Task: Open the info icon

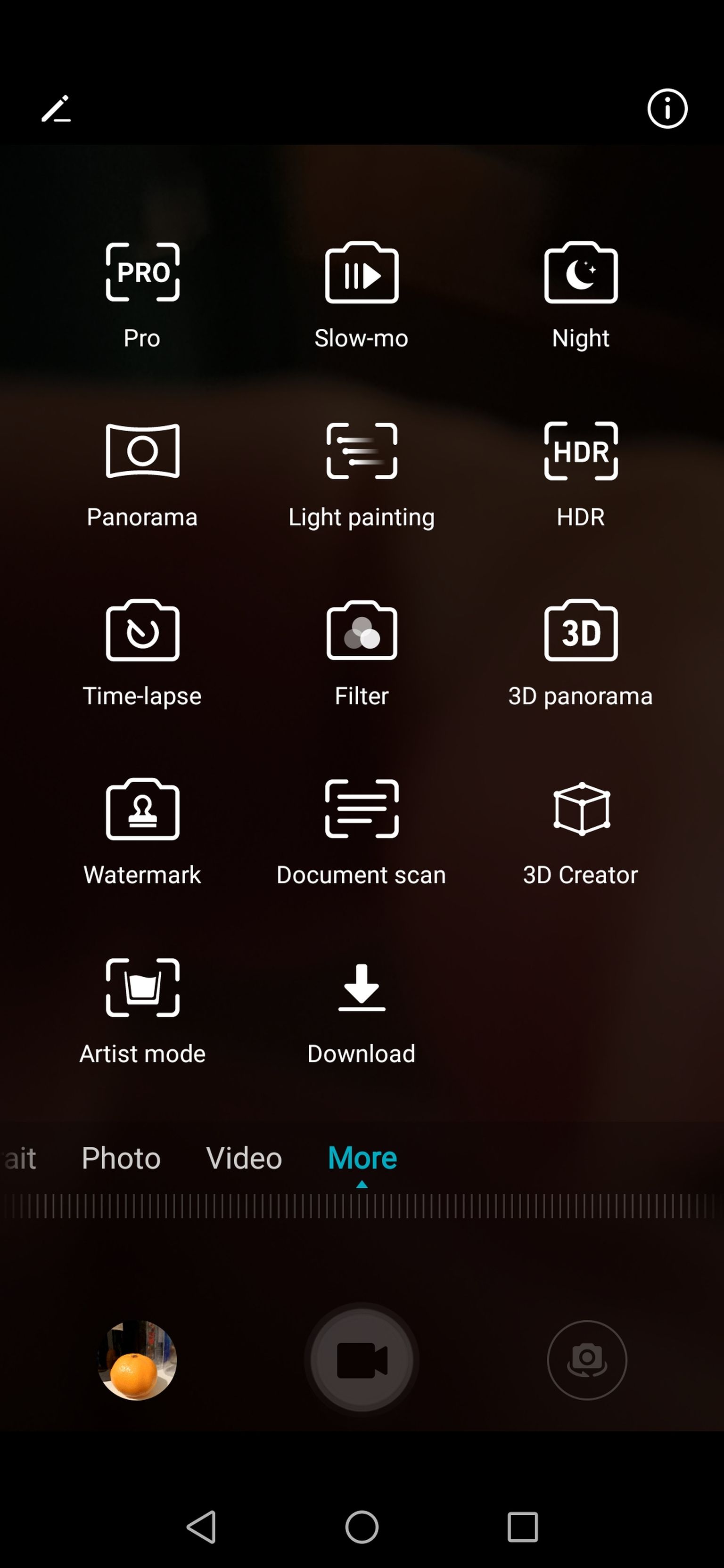Action: coord(667,110)
